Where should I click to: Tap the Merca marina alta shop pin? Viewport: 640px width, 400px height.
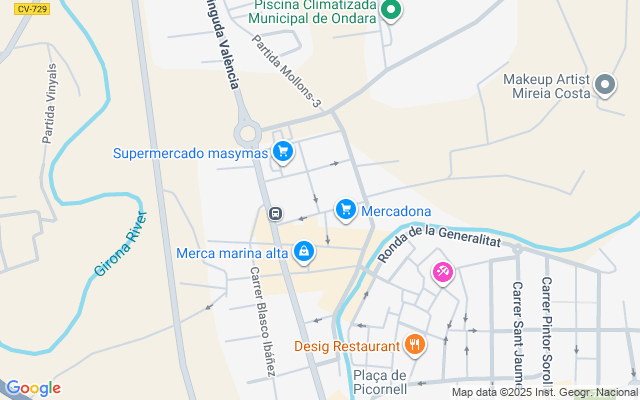(x=303, y=252)
